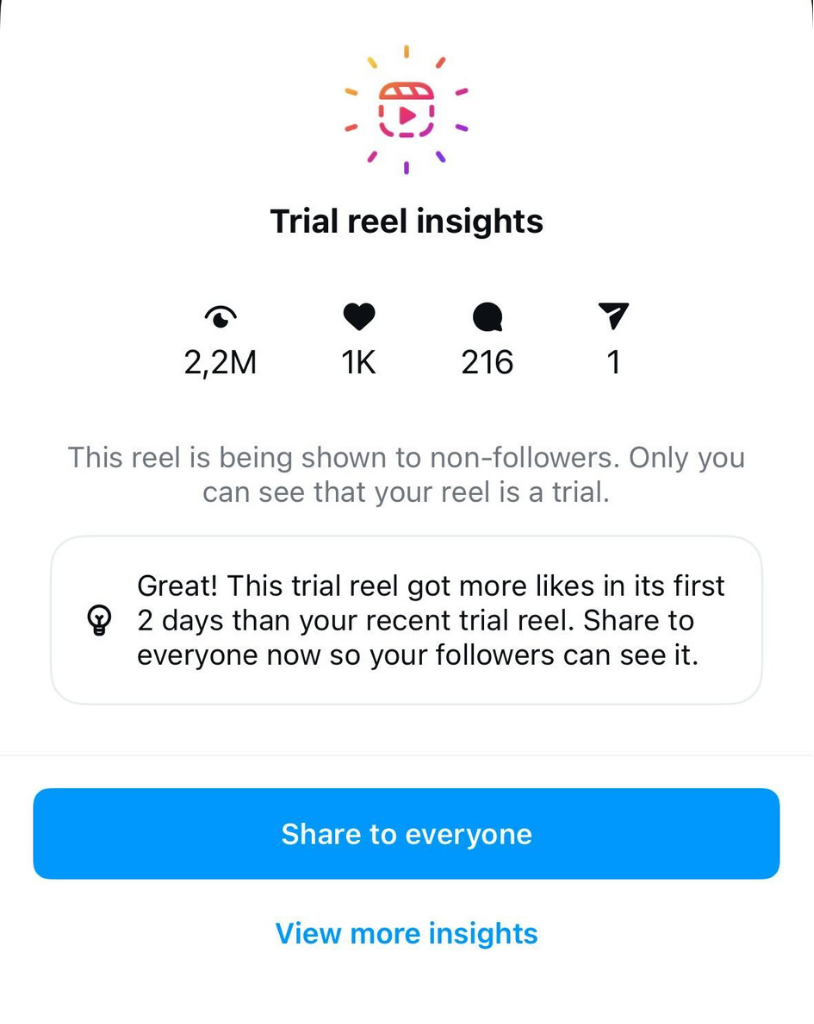Click the non-followers visibility notice text
The image size is (814, 1024).
point(406,474)
